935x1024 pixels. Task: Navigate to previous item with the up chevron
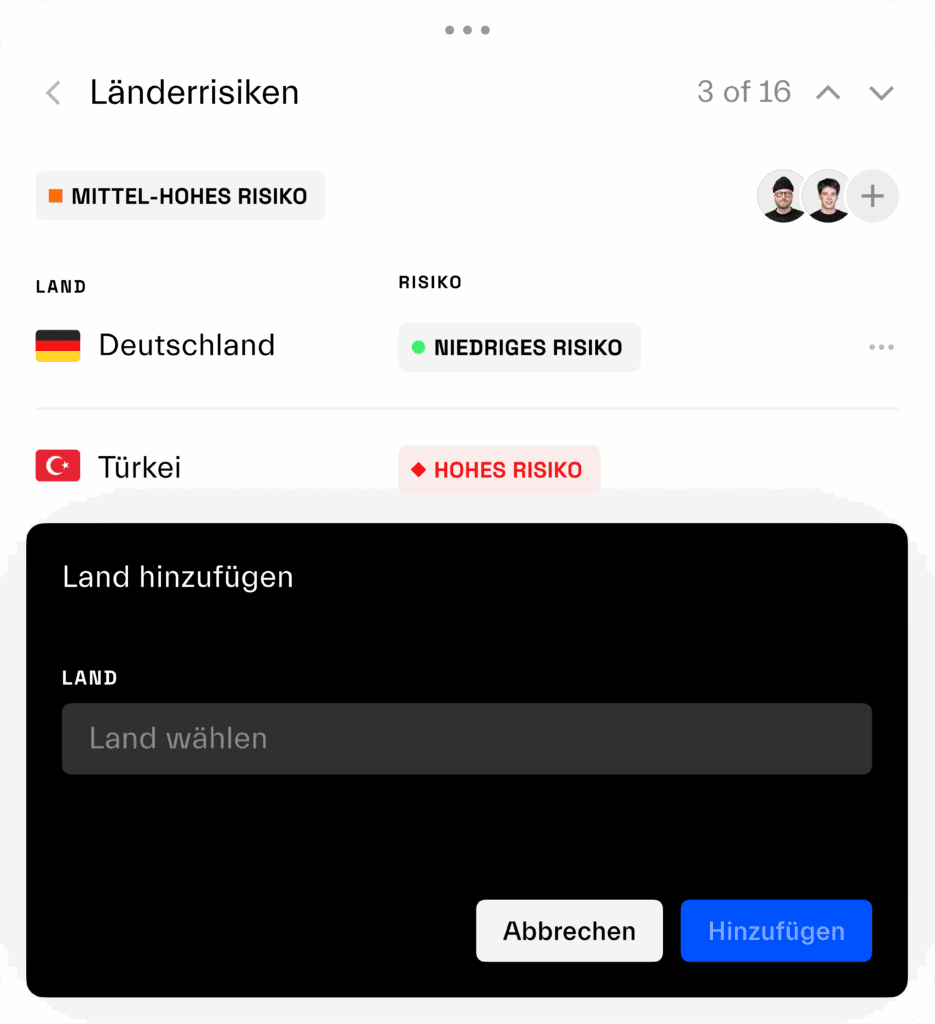827,92
